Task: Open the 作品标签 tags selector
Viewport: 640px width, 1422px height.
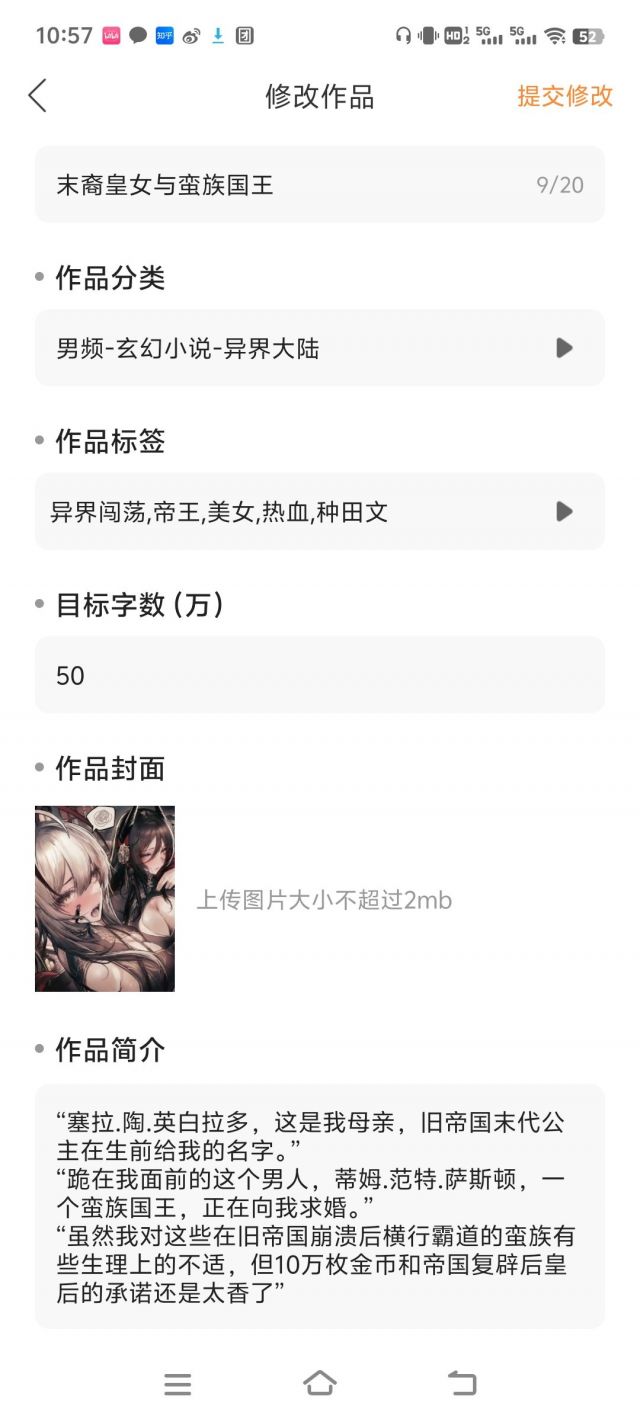Action: (320, 512)
